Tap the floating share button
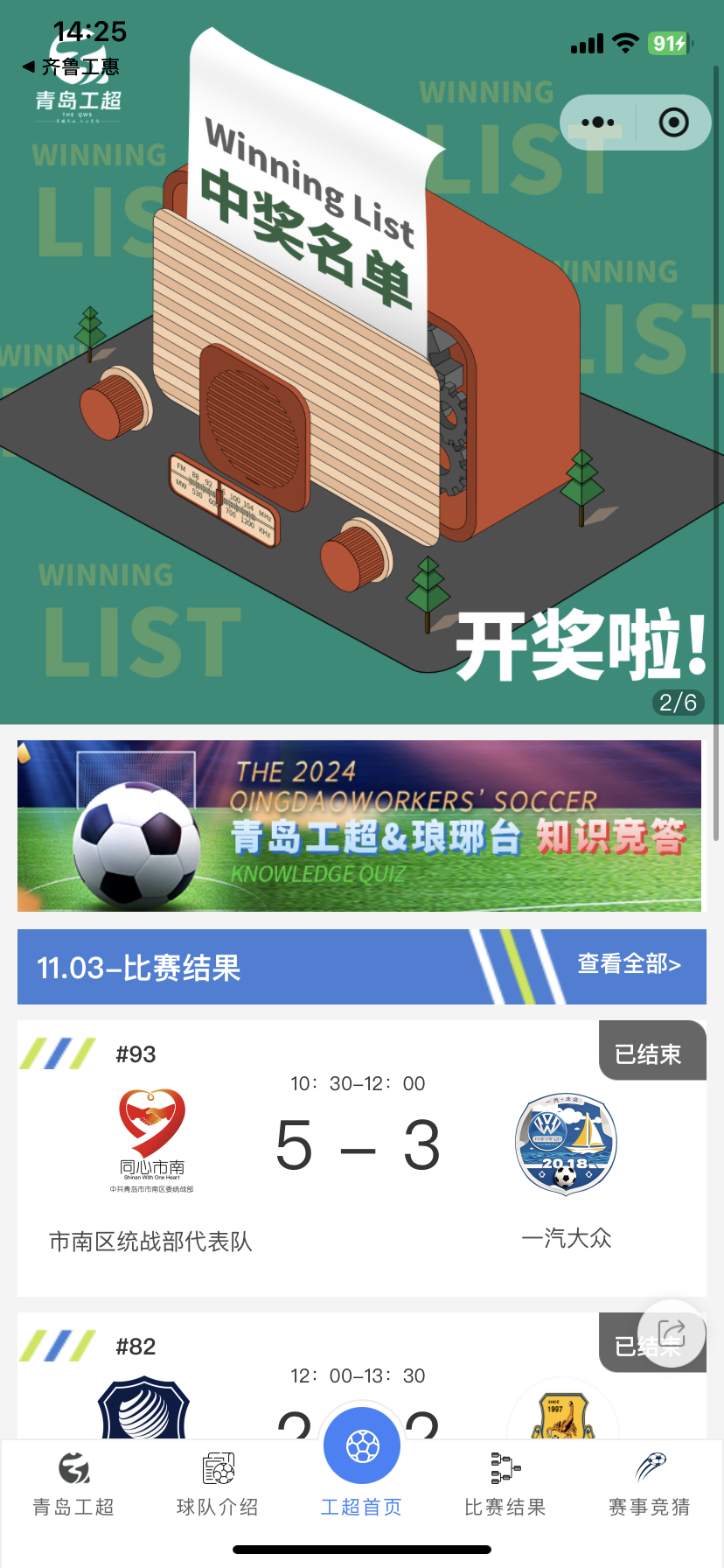This screenshot has height=1568, width=724. pyautogui.click(x=672, y=1333)
